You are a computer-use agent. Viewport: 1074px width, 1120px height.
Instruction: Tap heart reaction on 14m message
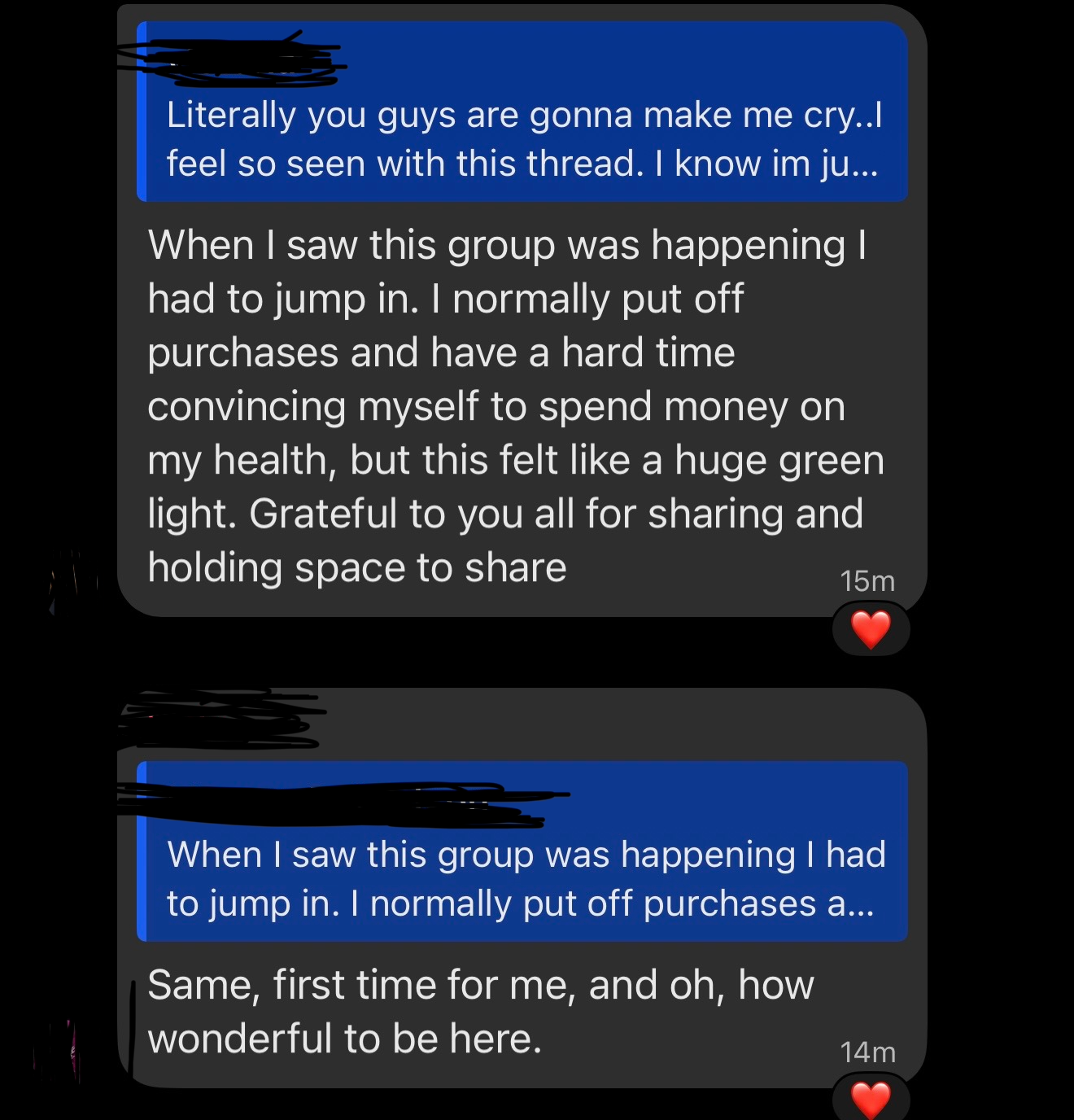870,1100
